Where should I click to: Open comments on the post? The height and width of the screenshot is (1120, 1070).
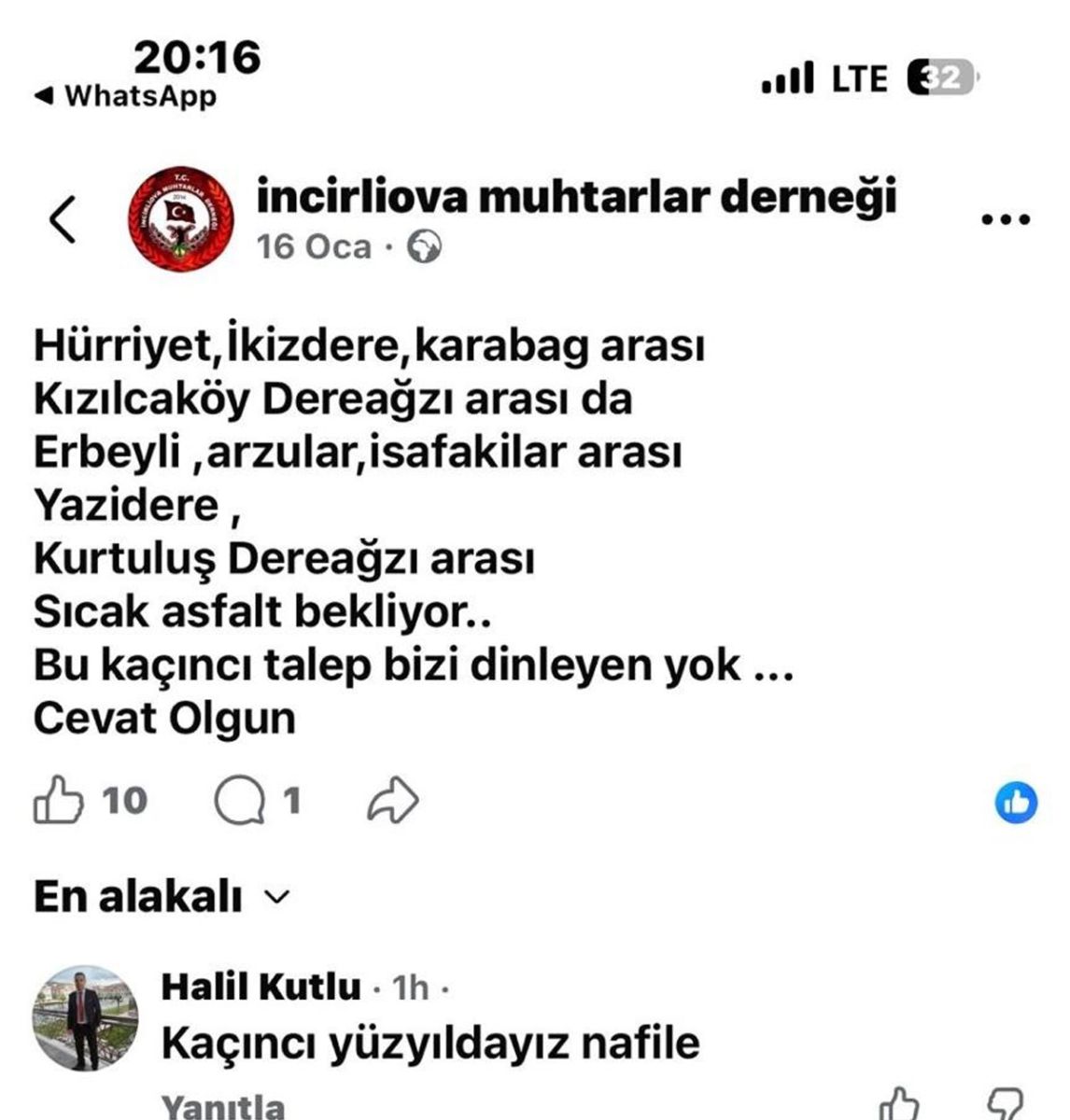point(240,801)
